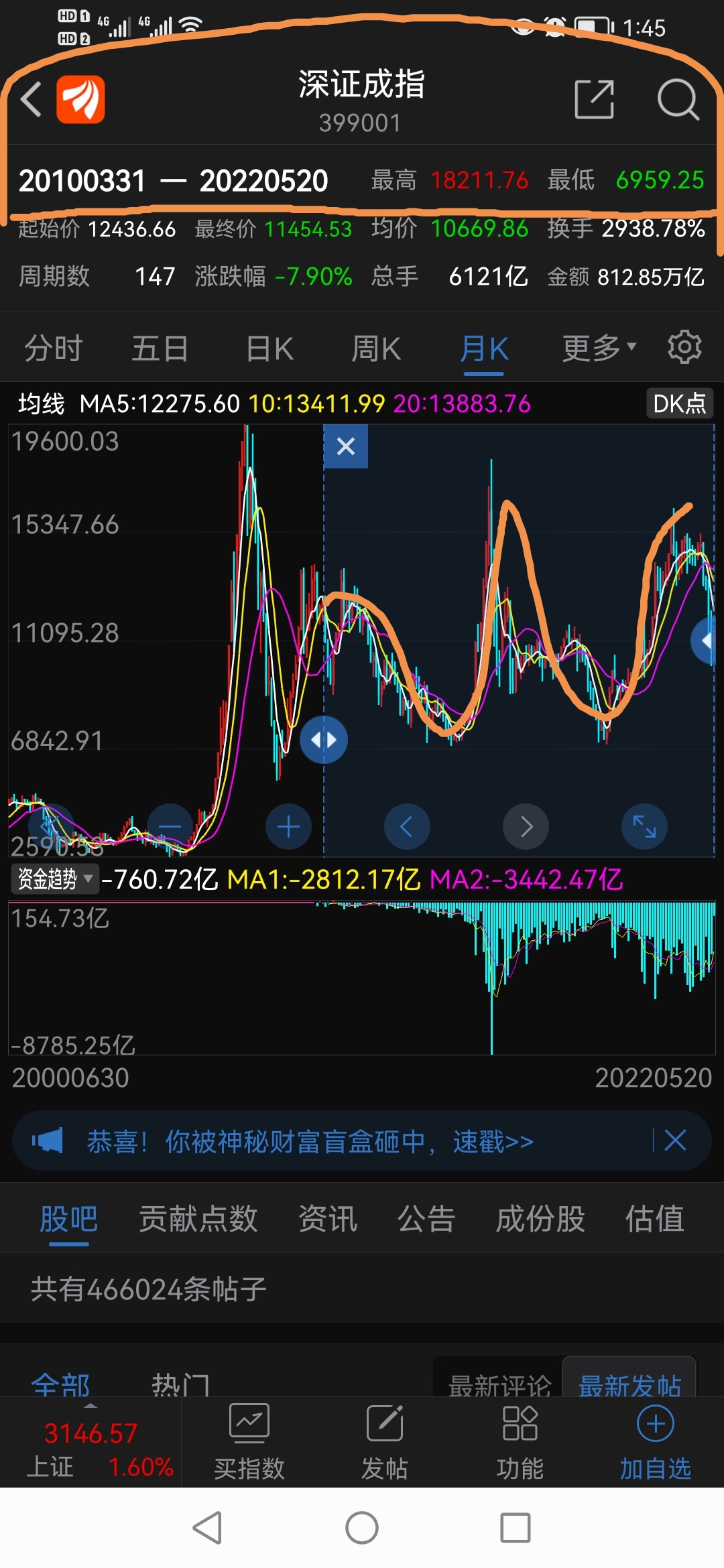Expand the chart to fullscreen

click(644, 827)
